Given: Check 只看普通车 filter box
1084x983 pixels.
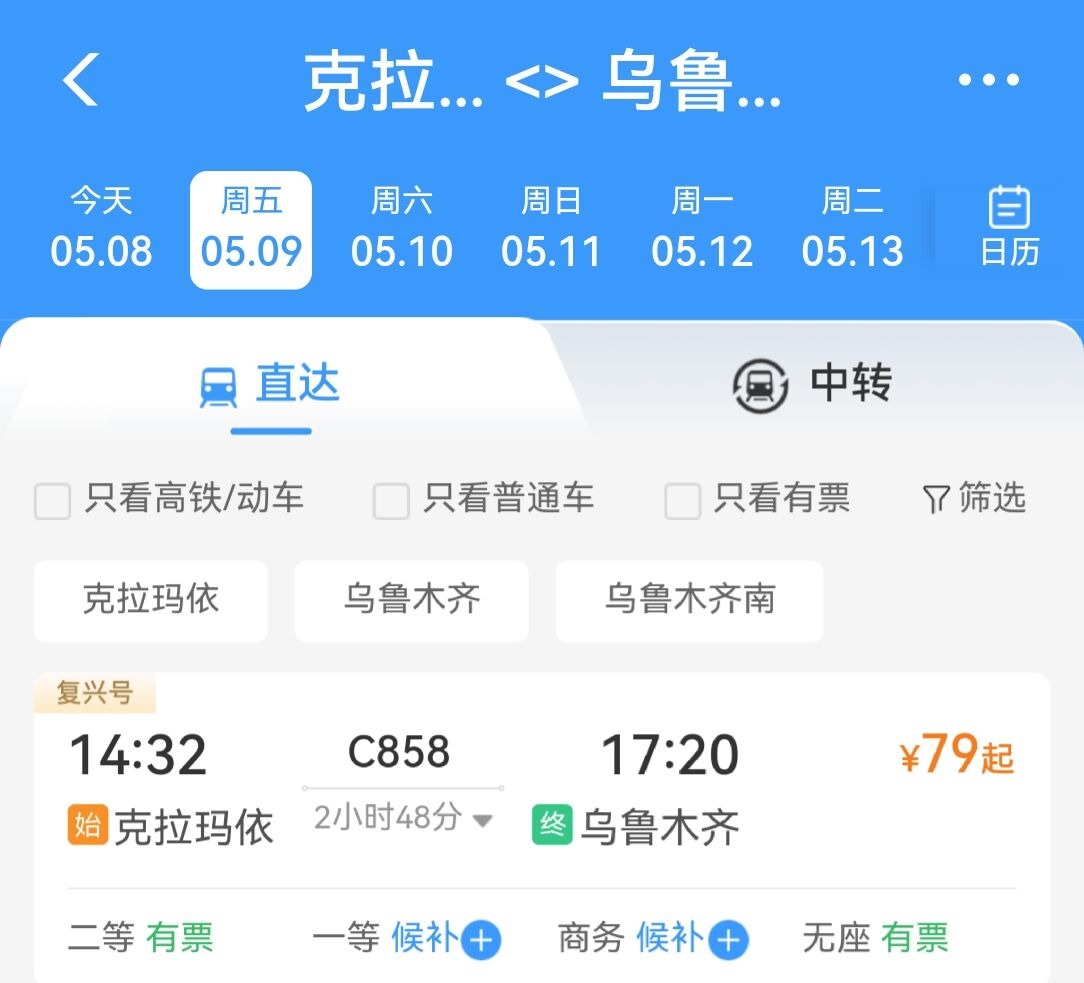Looking at the screenshot, I should click(391, 501).
